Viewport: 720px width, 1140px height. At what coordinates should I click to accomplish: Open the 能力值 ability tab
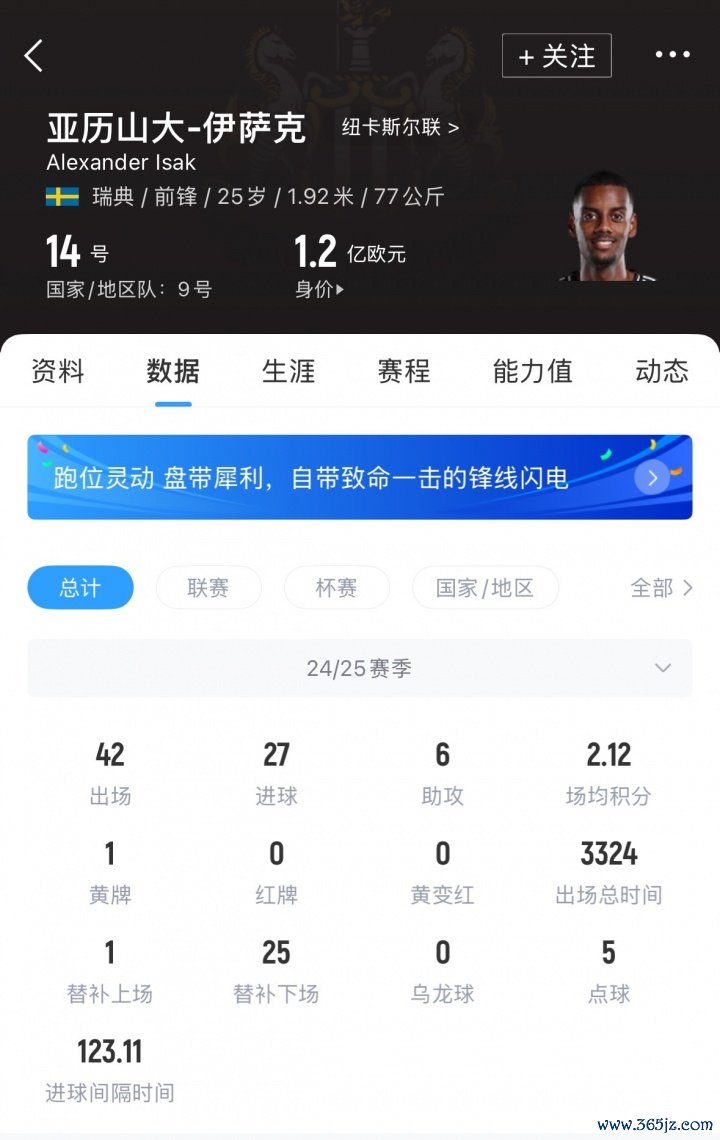[x=532, y=371]
